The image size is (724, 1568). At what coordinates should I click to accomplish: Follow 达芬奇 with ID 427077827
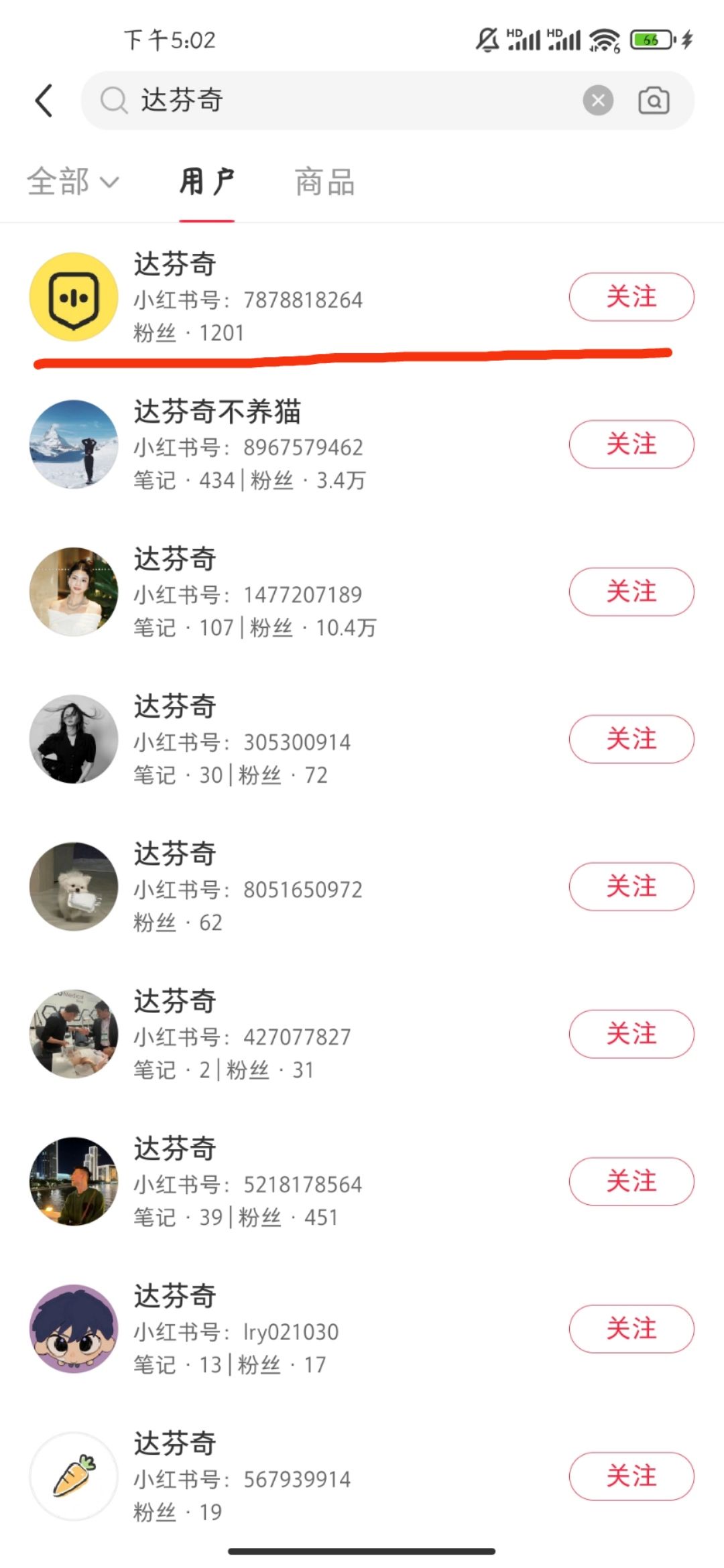[631, 1034]
